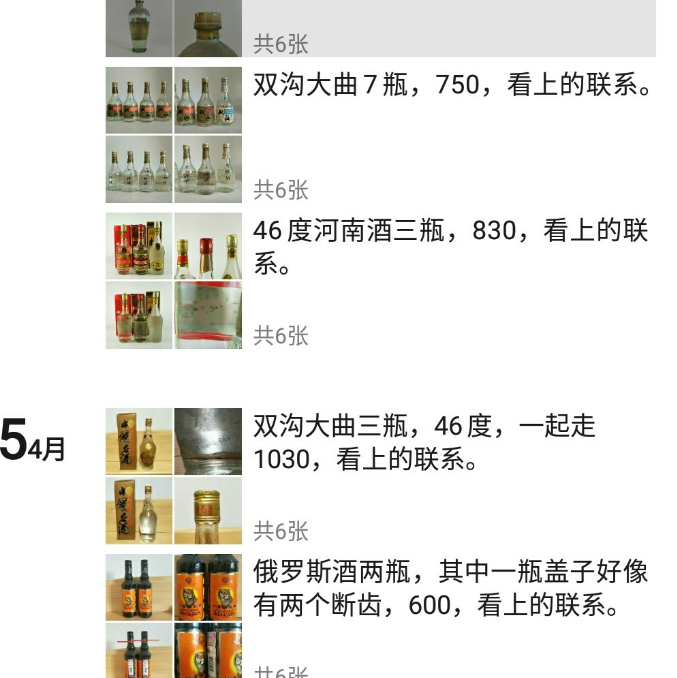The width and height of the screenshot is (677, 678).
Task: Open the 俄罗斯酒两瓶 post
Action: (450, 588)
